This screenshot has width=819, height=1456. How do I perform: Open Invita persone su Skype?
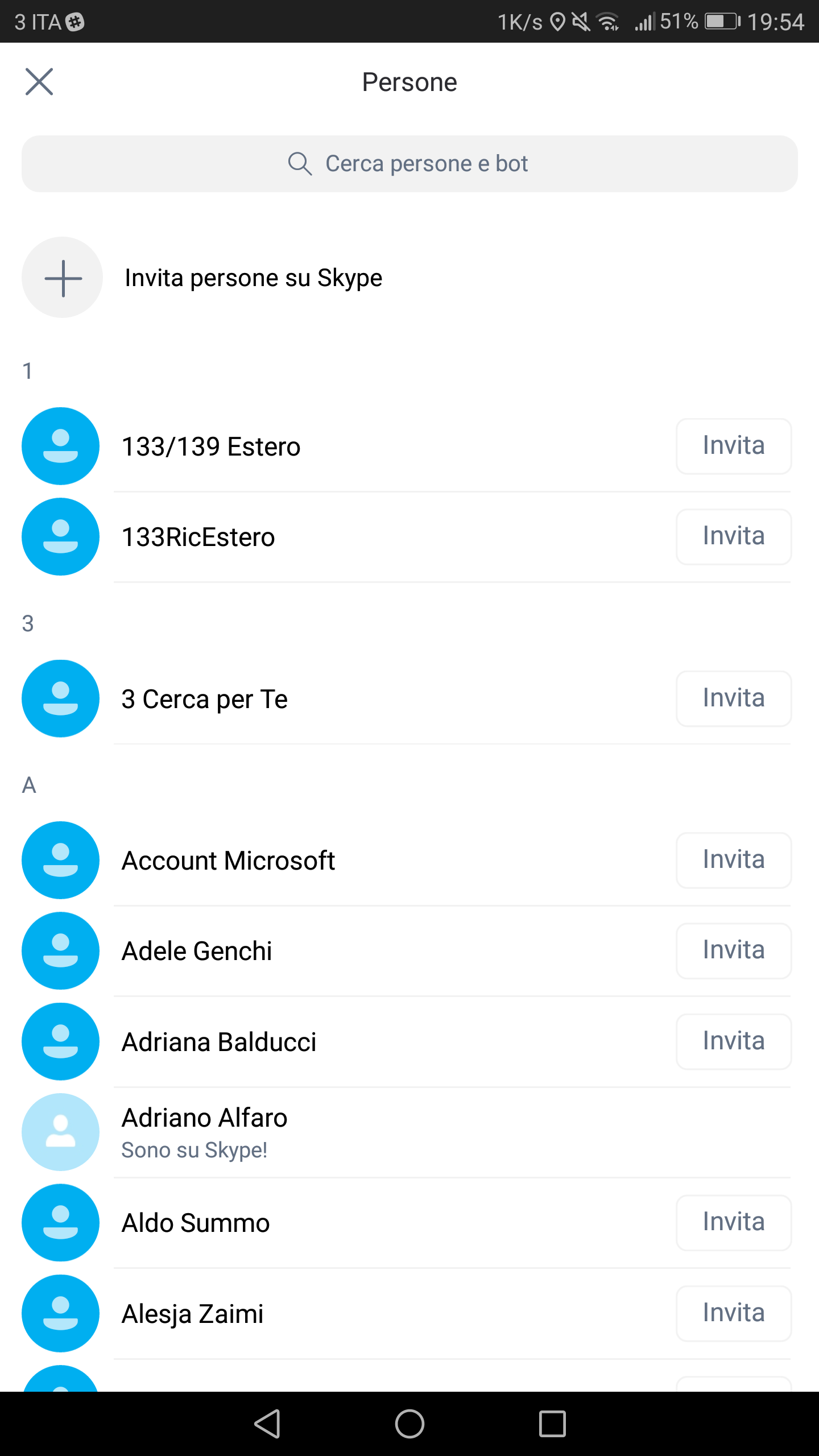point(409,278)
